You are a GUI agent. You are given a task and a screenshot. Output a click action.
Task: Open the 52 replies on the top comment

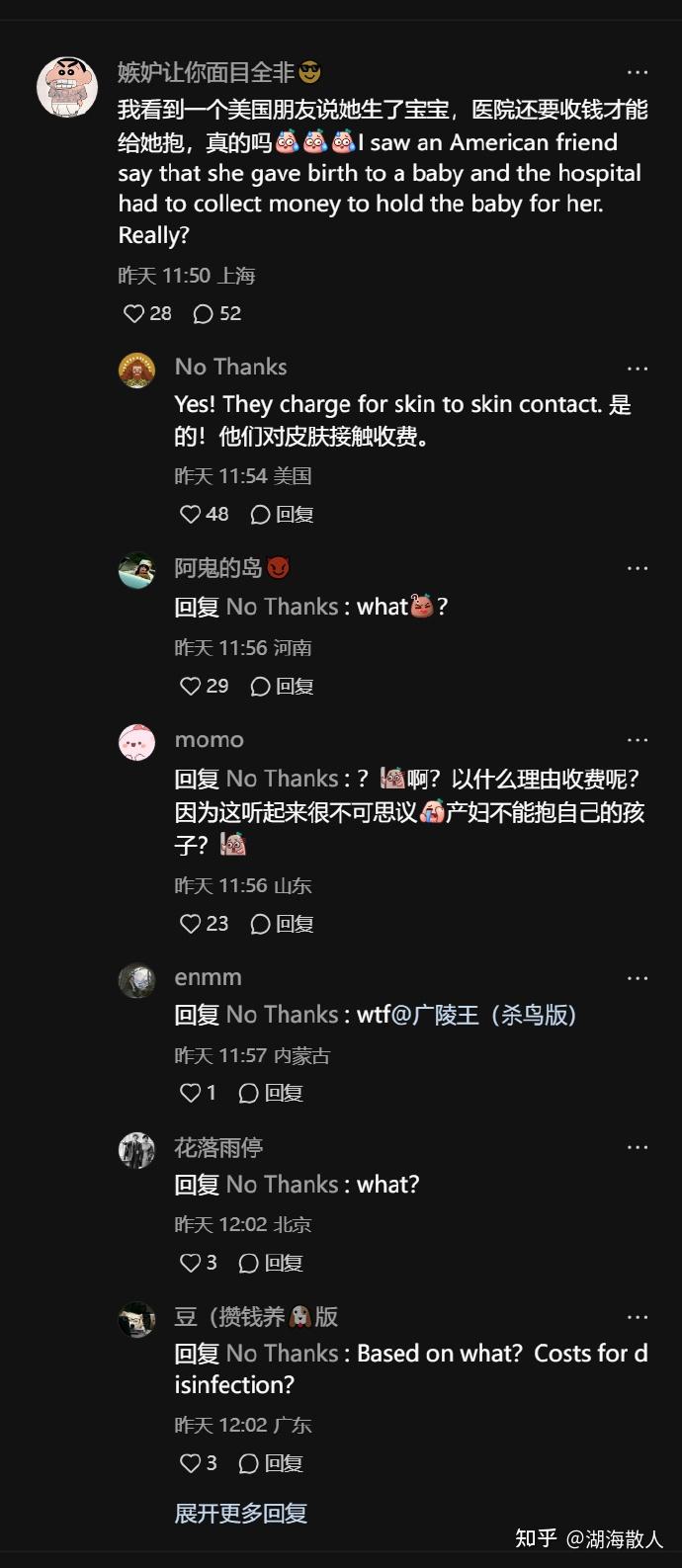click(x=216, y=314)
